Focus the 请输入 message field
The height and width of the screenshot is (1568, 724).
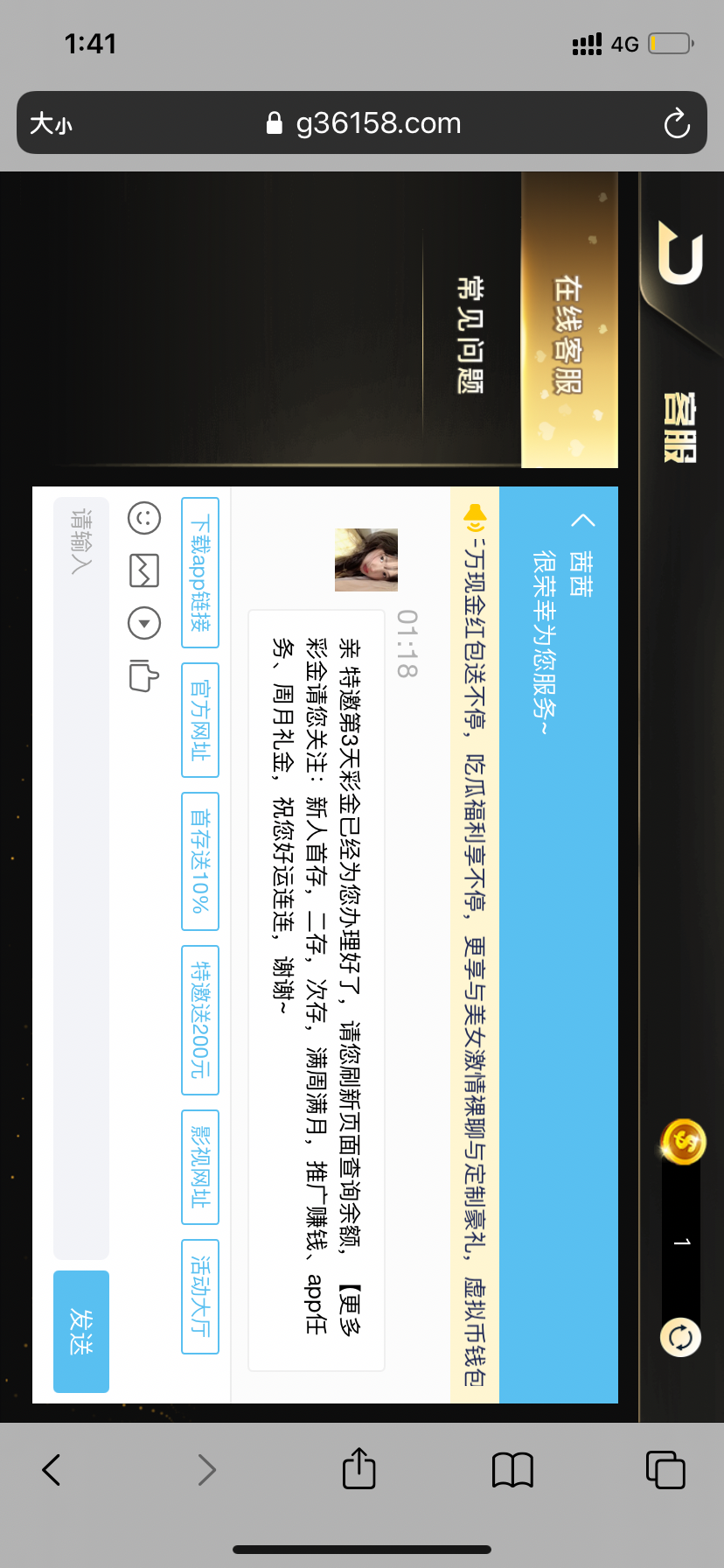[x=81, y=875]
